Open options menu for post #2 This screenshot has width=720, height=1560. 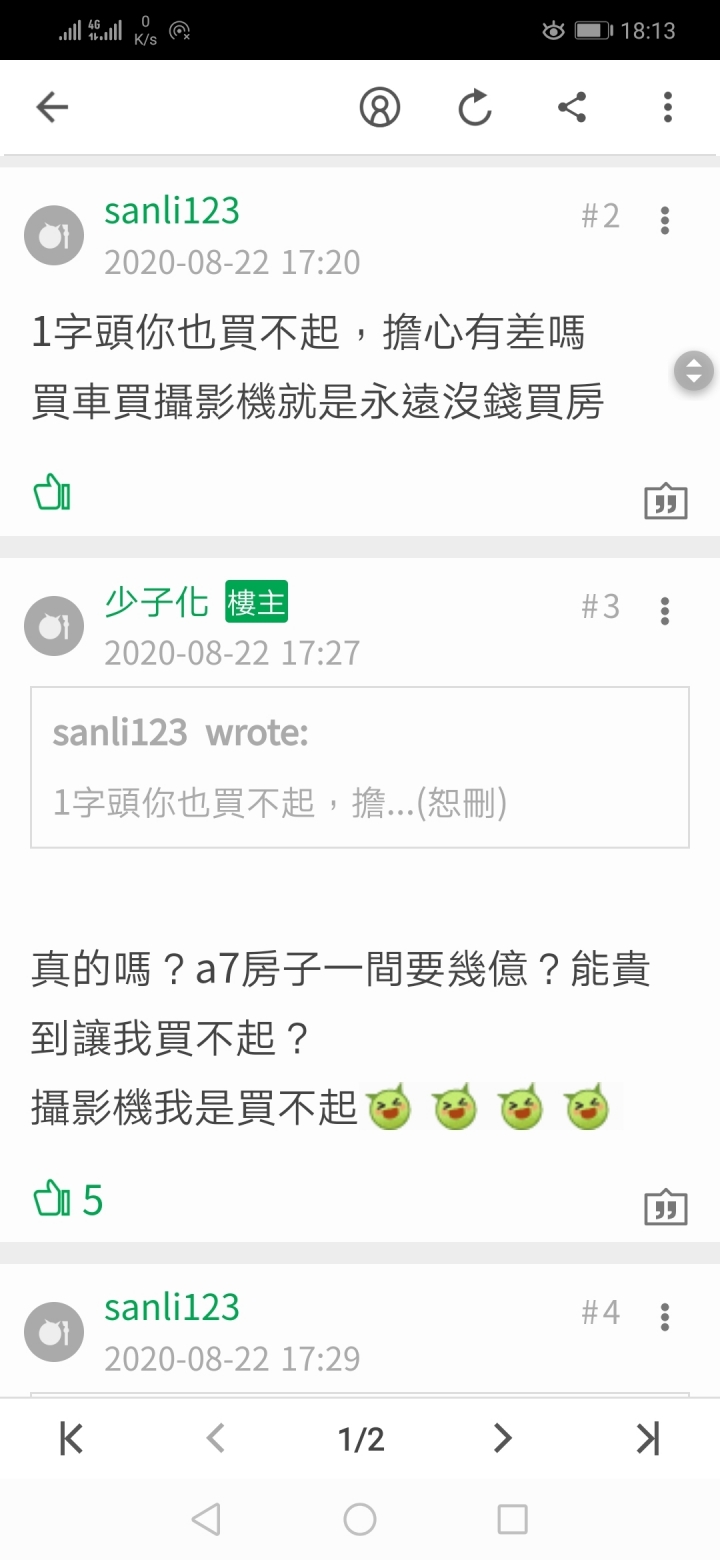tap(665, 220)
